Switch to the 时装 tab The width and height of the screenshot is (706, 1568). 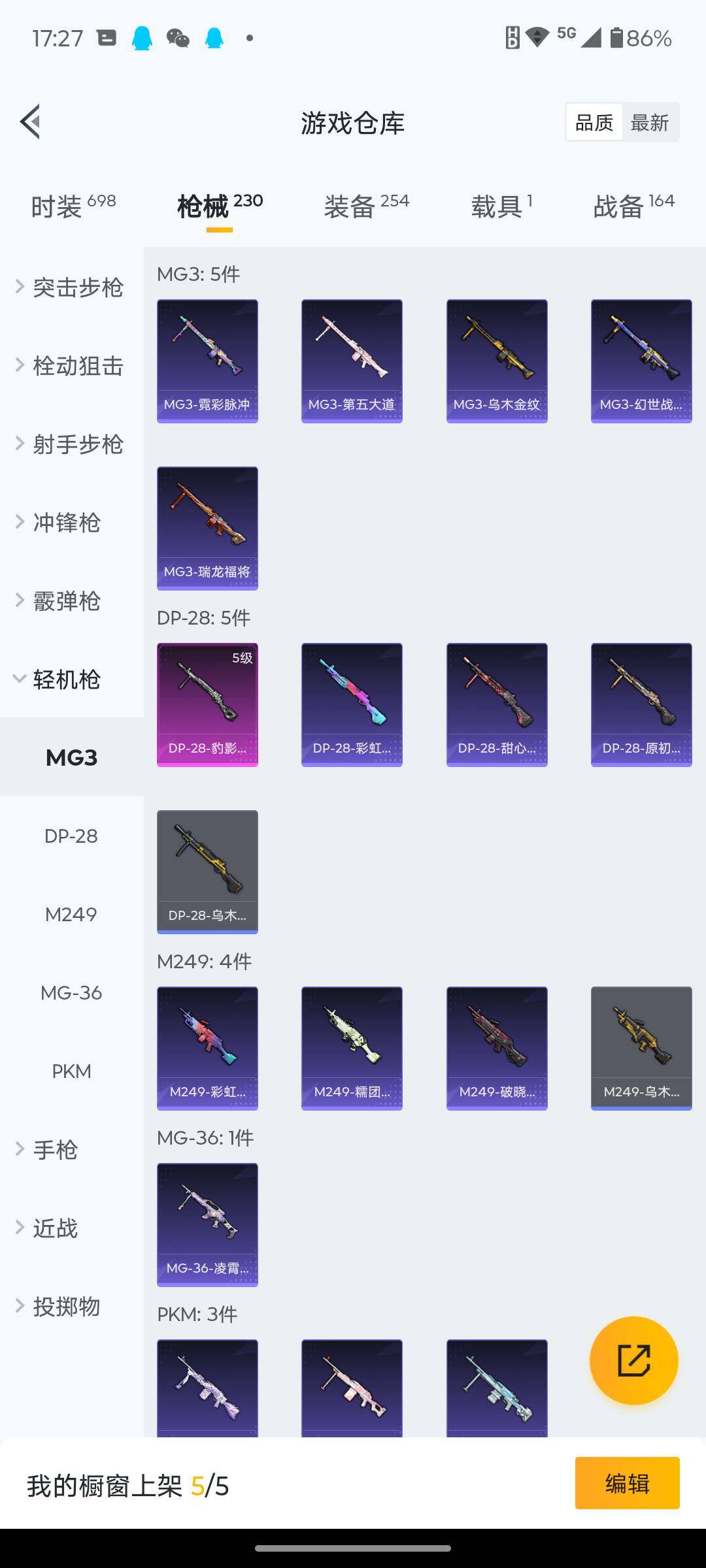[73, 206]
